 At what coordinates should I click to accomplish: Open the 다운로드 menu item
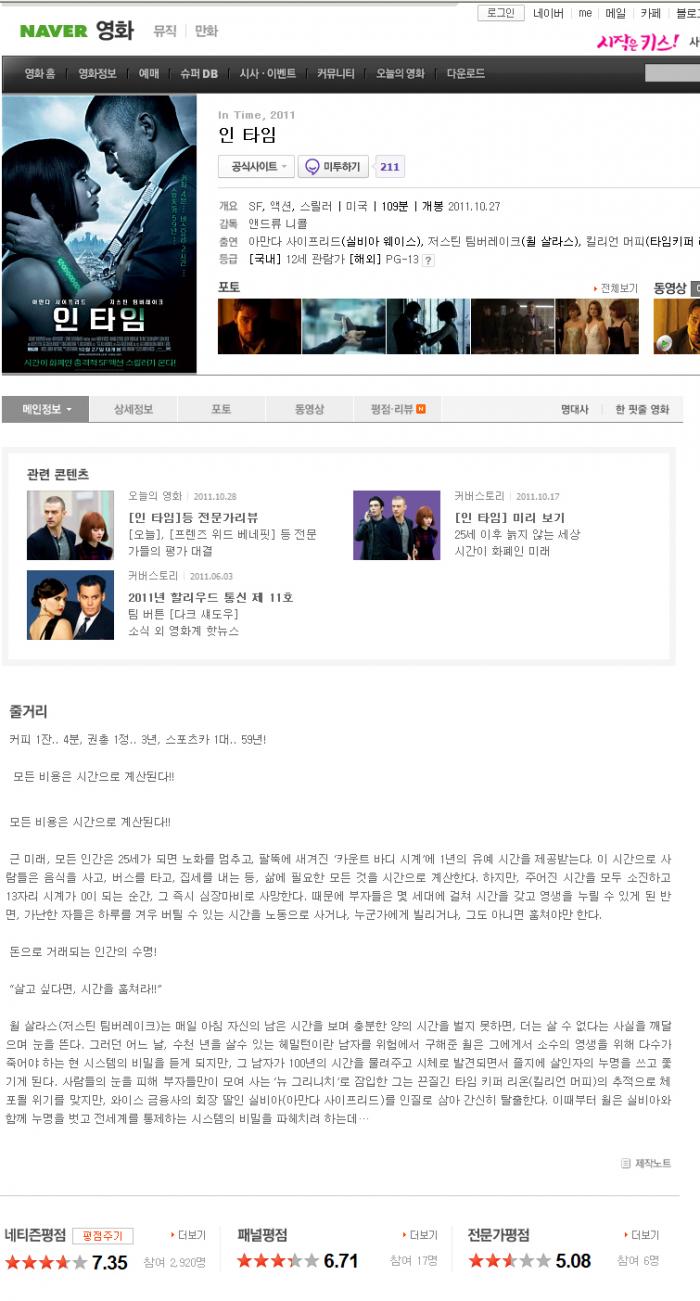tap(466, 73)
